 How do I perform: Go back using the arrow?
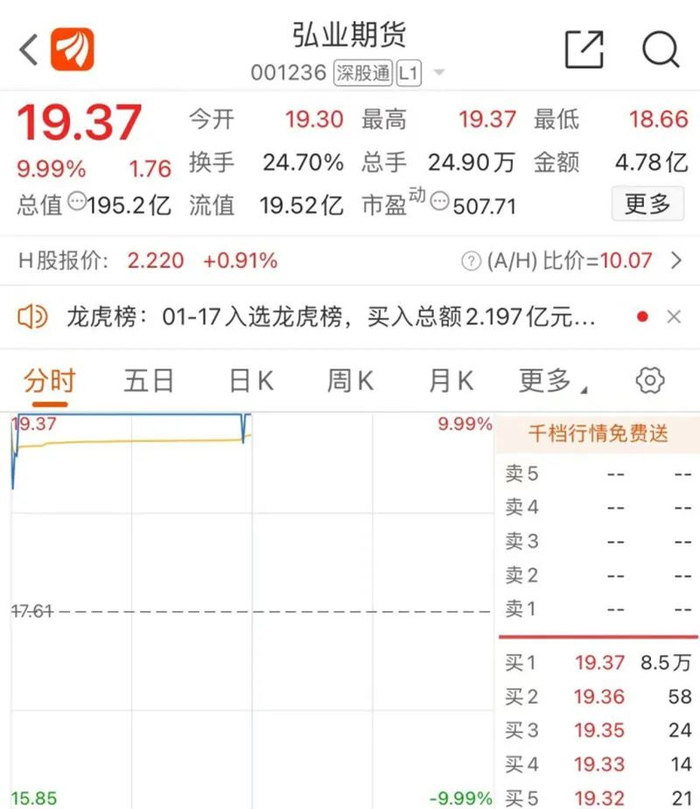[x=28, y=48]
